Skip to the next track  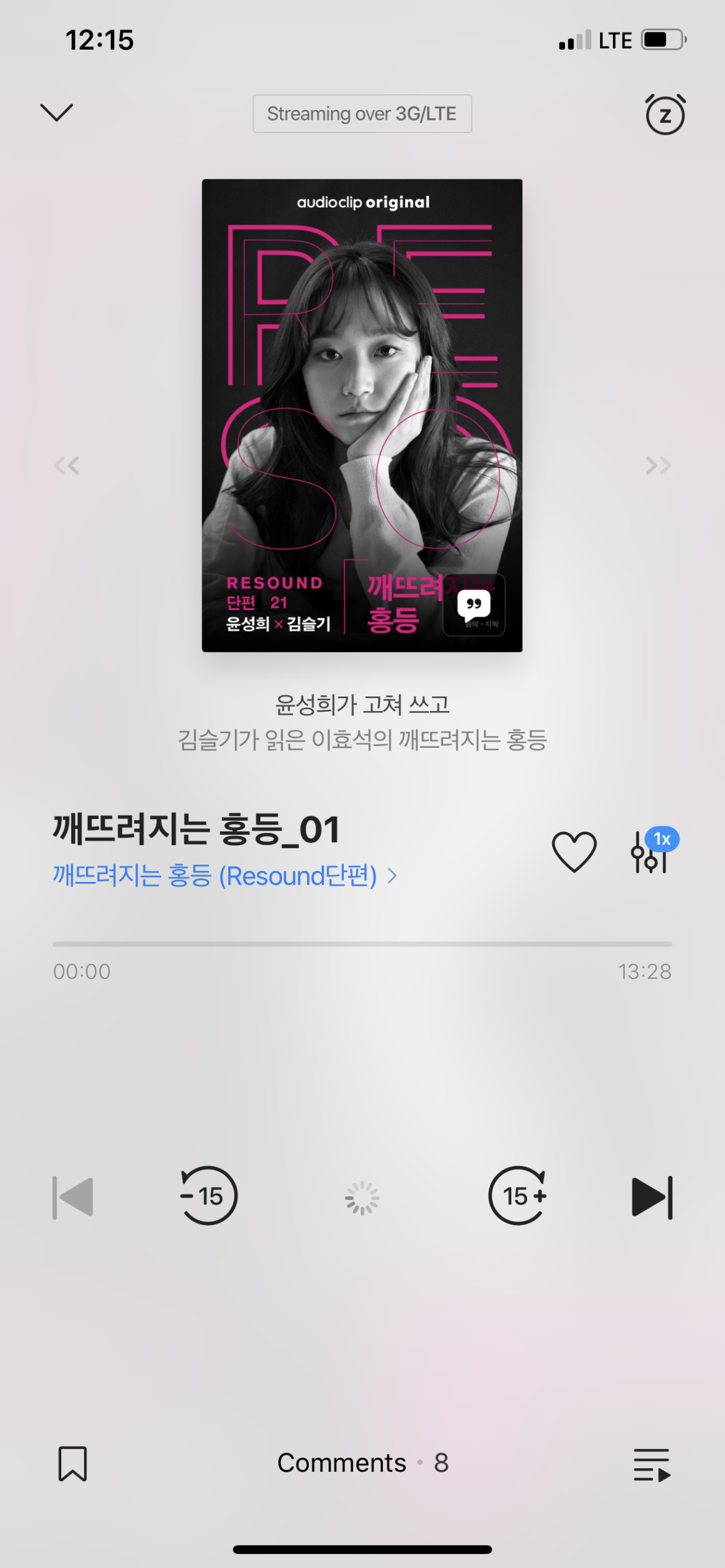point(652,1197)
